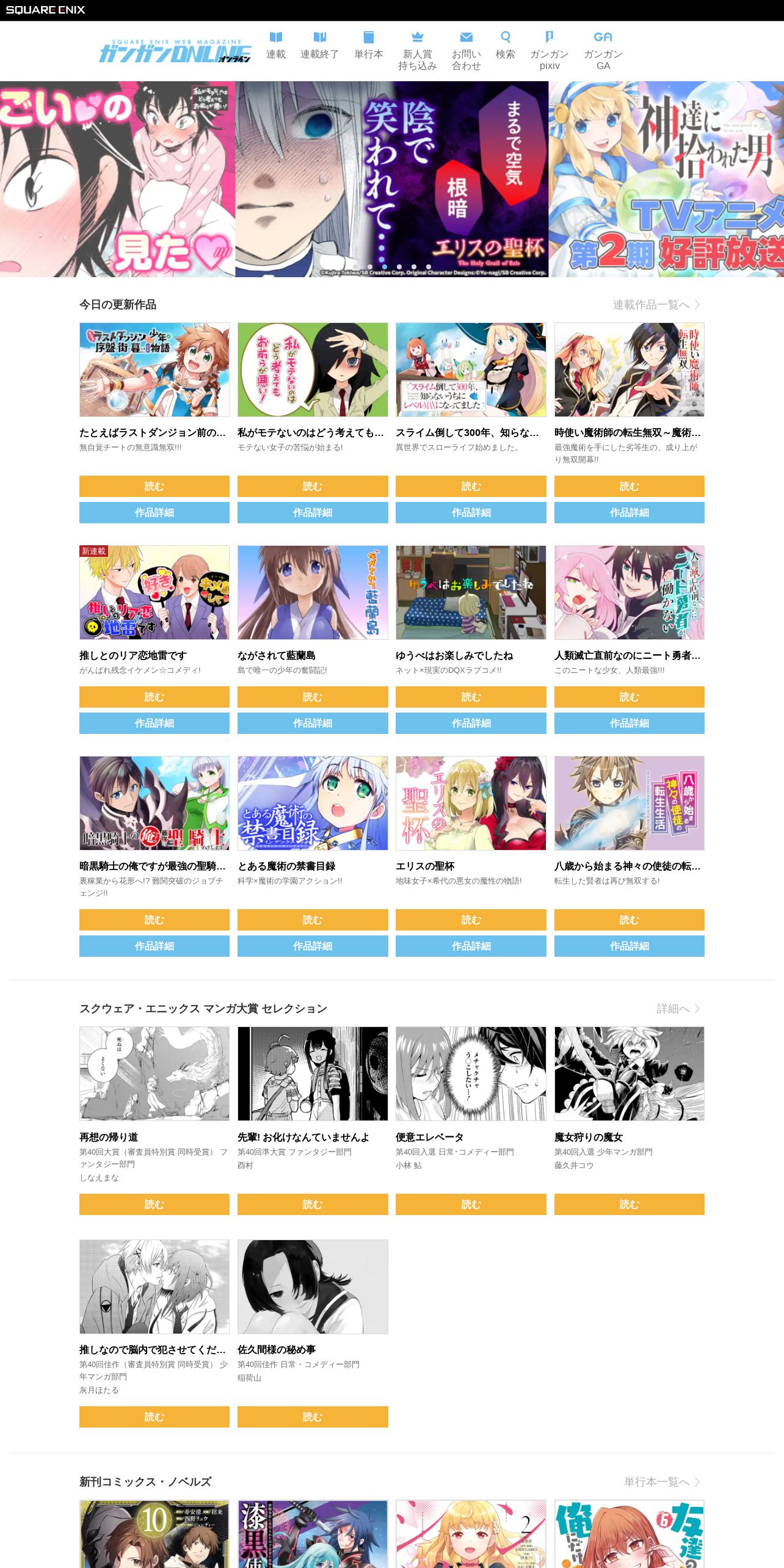Read 再想の帰り道 manga
784x1568 pixels.
click(154, 1204)
